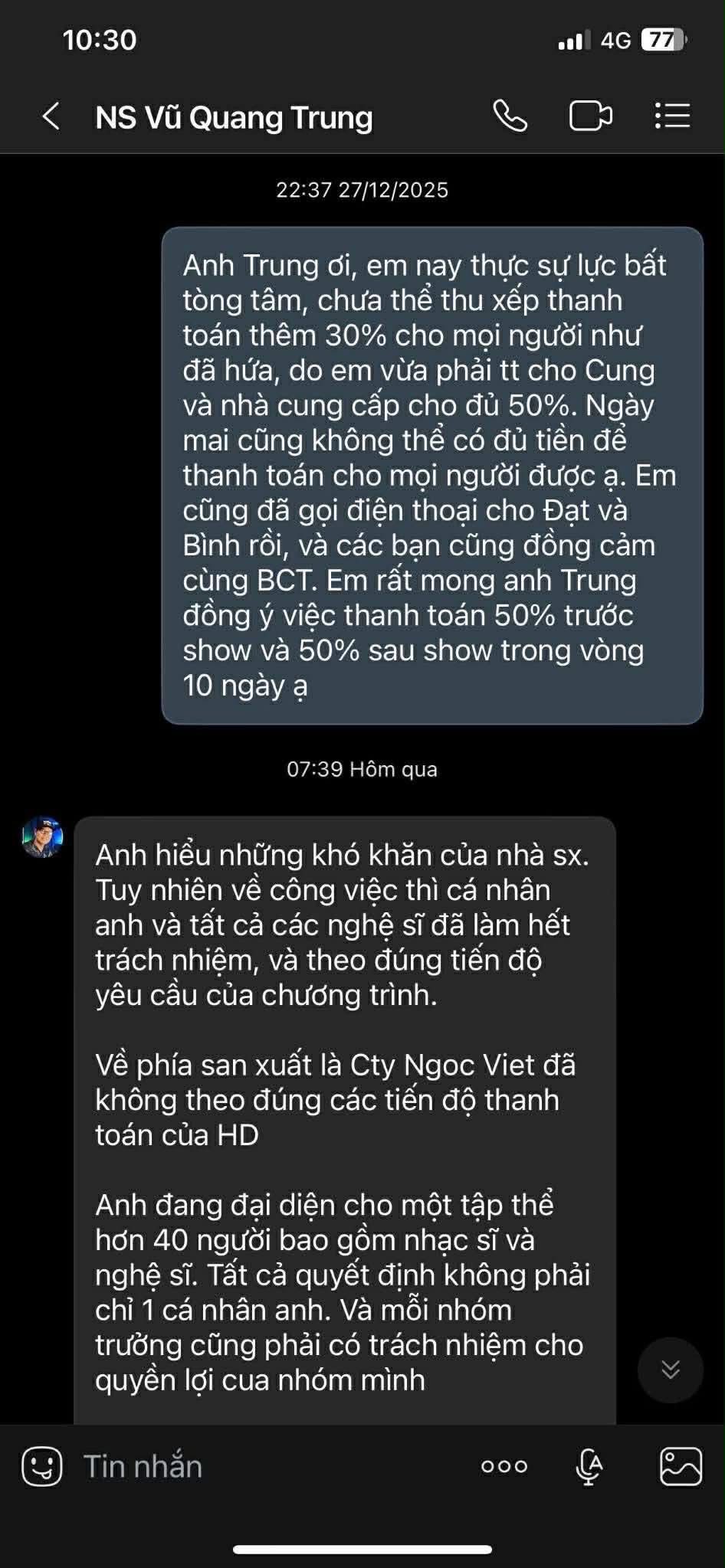The height and width of the screenshot is (1568, 725).
Task: Open the sticker and emoji picker
Action: [x=41, y=1466]
